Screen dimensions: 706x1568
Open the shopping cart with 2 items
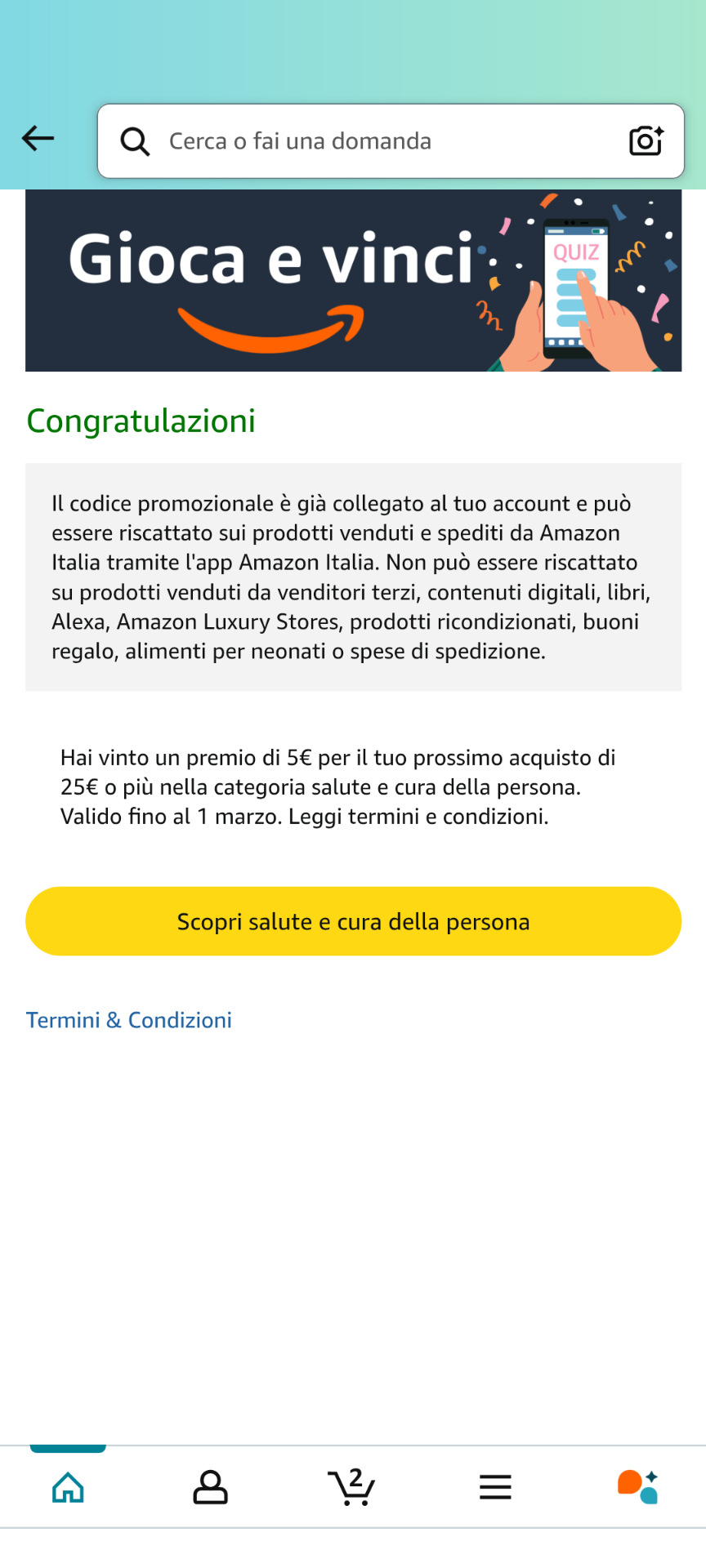351,1487
